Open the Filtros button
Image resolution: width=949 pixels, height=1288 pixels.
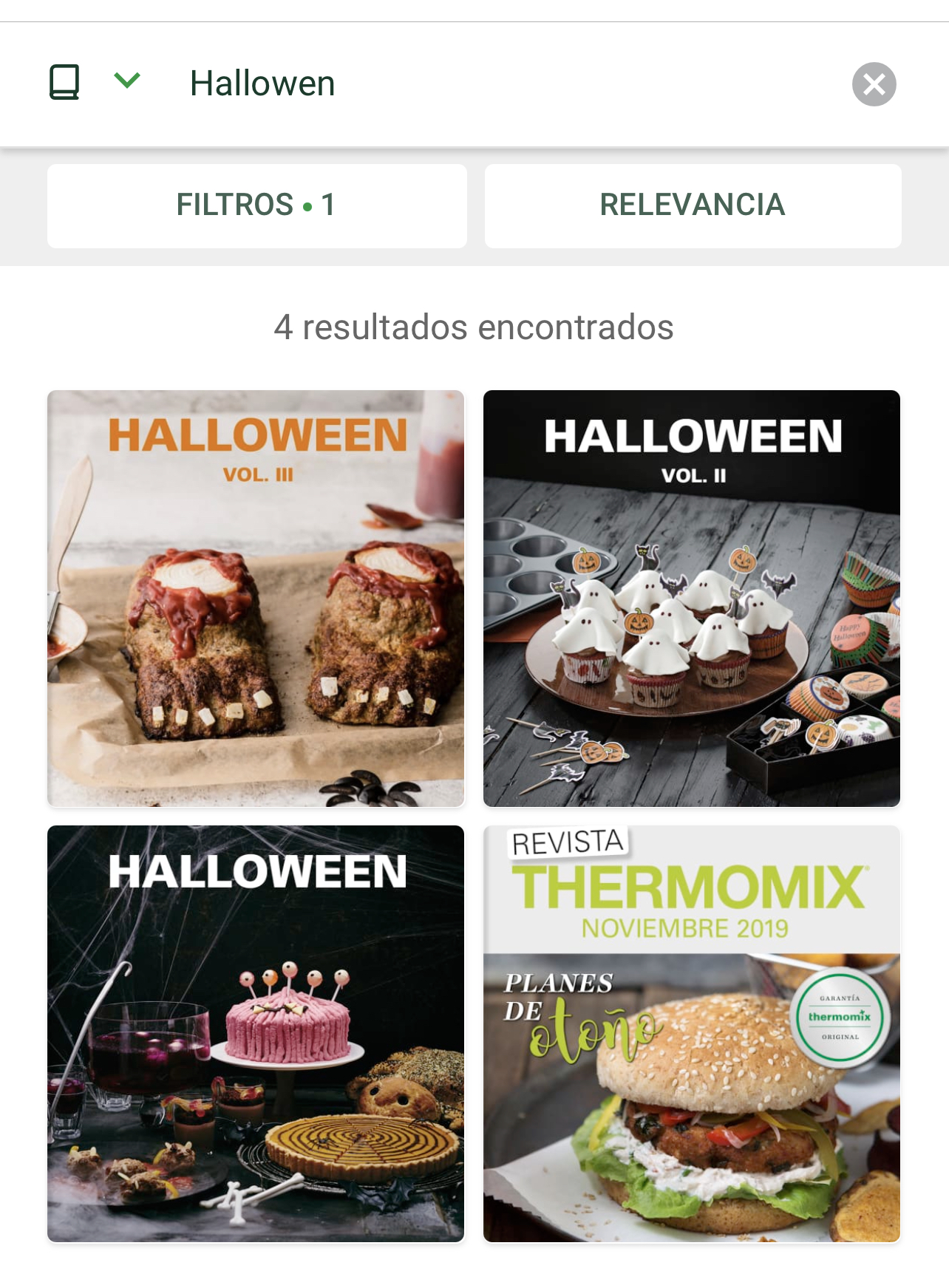click(256, 205)
